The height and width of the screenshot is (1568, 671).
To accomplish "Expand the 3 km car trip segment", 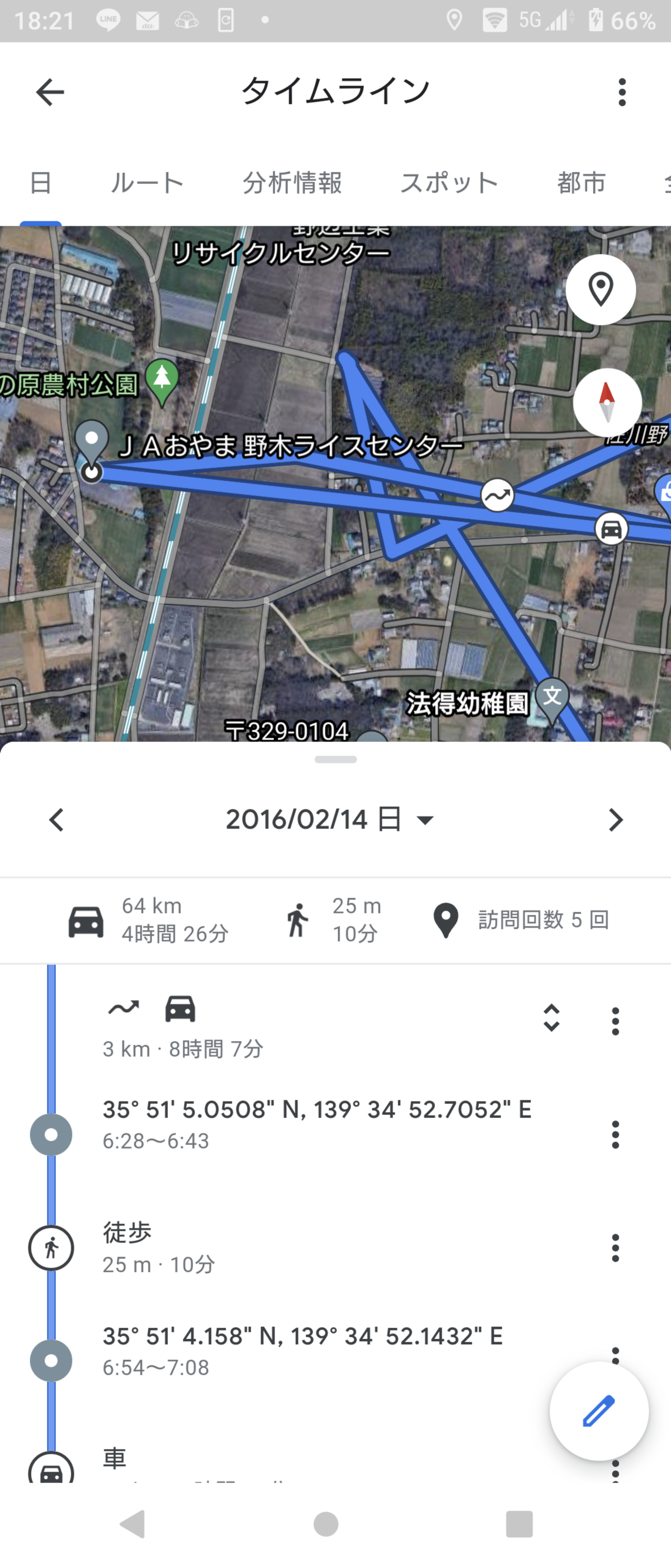I will click(551, 1018).
